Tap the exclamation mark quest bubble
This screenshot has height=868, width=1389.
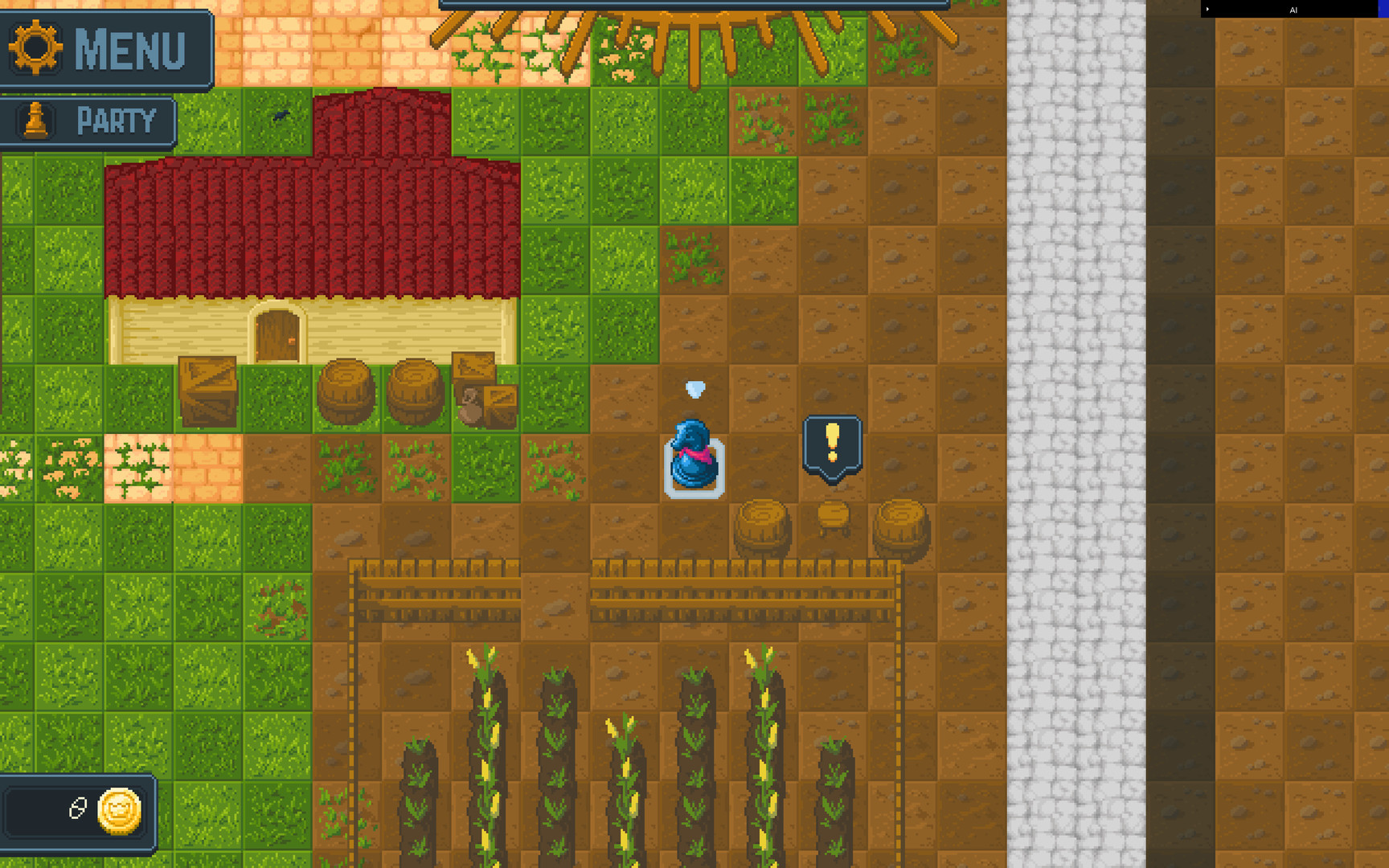coord(832,444)
